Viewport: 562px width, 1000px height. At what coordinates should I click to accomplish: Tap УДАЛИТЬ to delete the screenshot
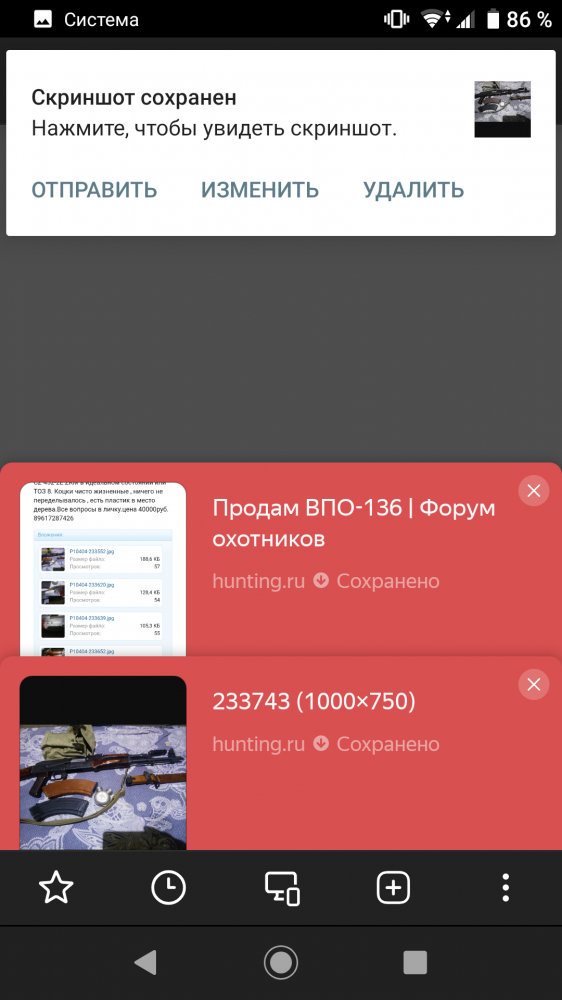(414, 190)
